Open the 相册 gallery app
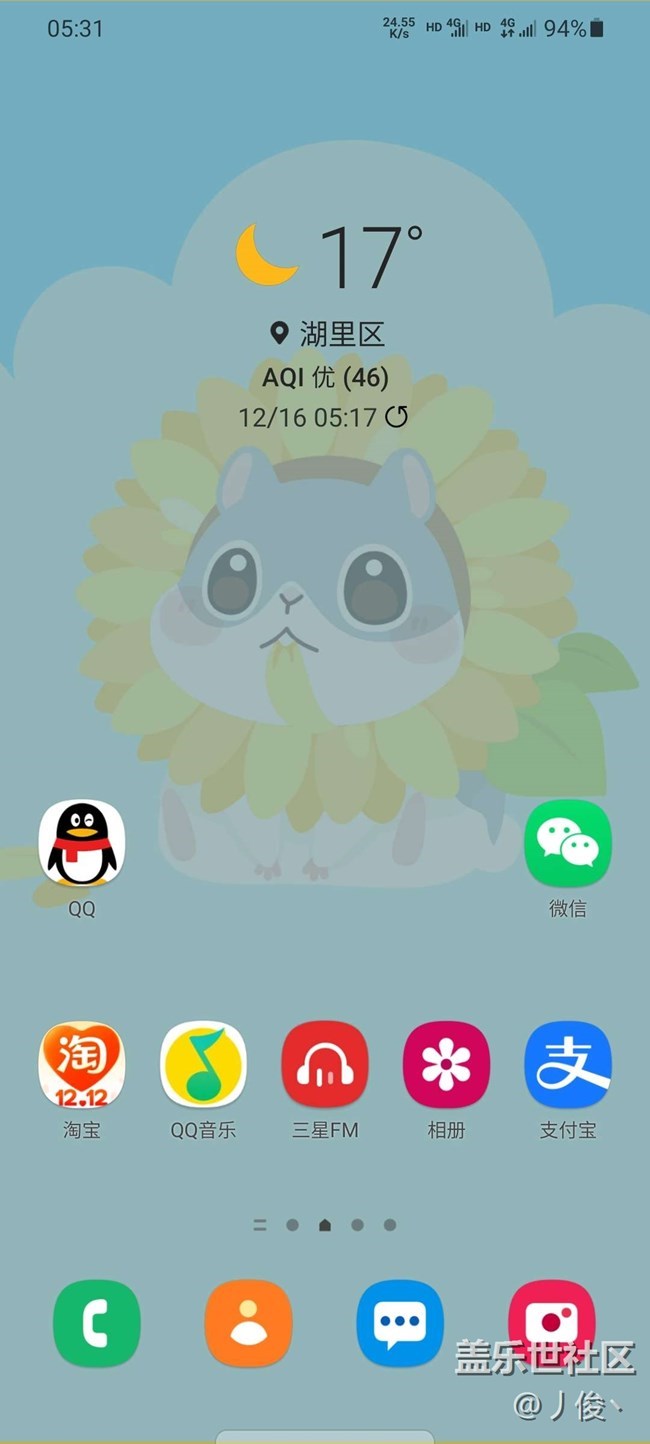The width and height of the screenshot is (650, 1444). click(446, 1065)
